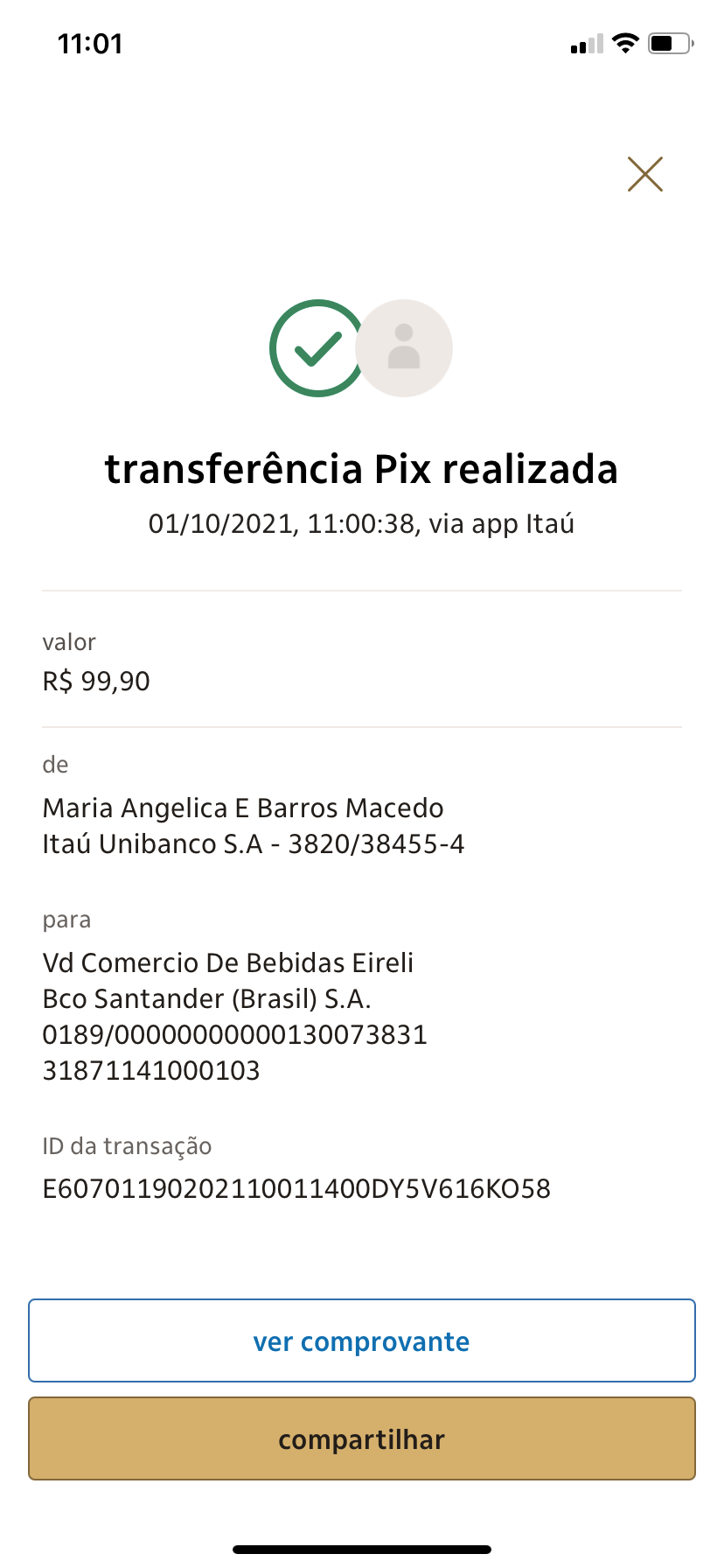The height and width of the screenshot is (1568, 724).
Task: Close the Pix transfer confirmation screen
Action: click(x=645, y=174)
